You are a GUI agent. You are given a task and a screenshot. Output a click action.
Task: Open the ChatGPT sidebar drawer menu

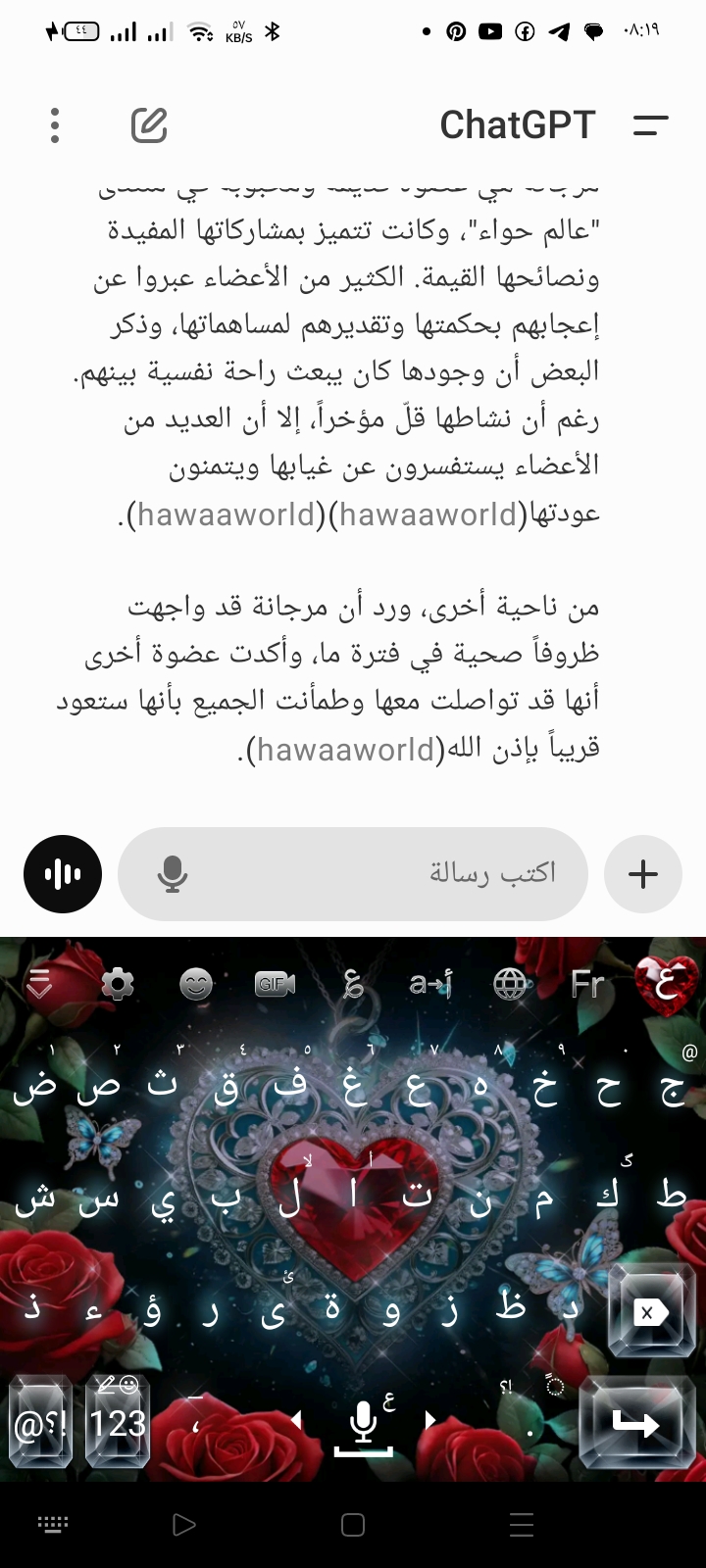(x=650, y=125)
